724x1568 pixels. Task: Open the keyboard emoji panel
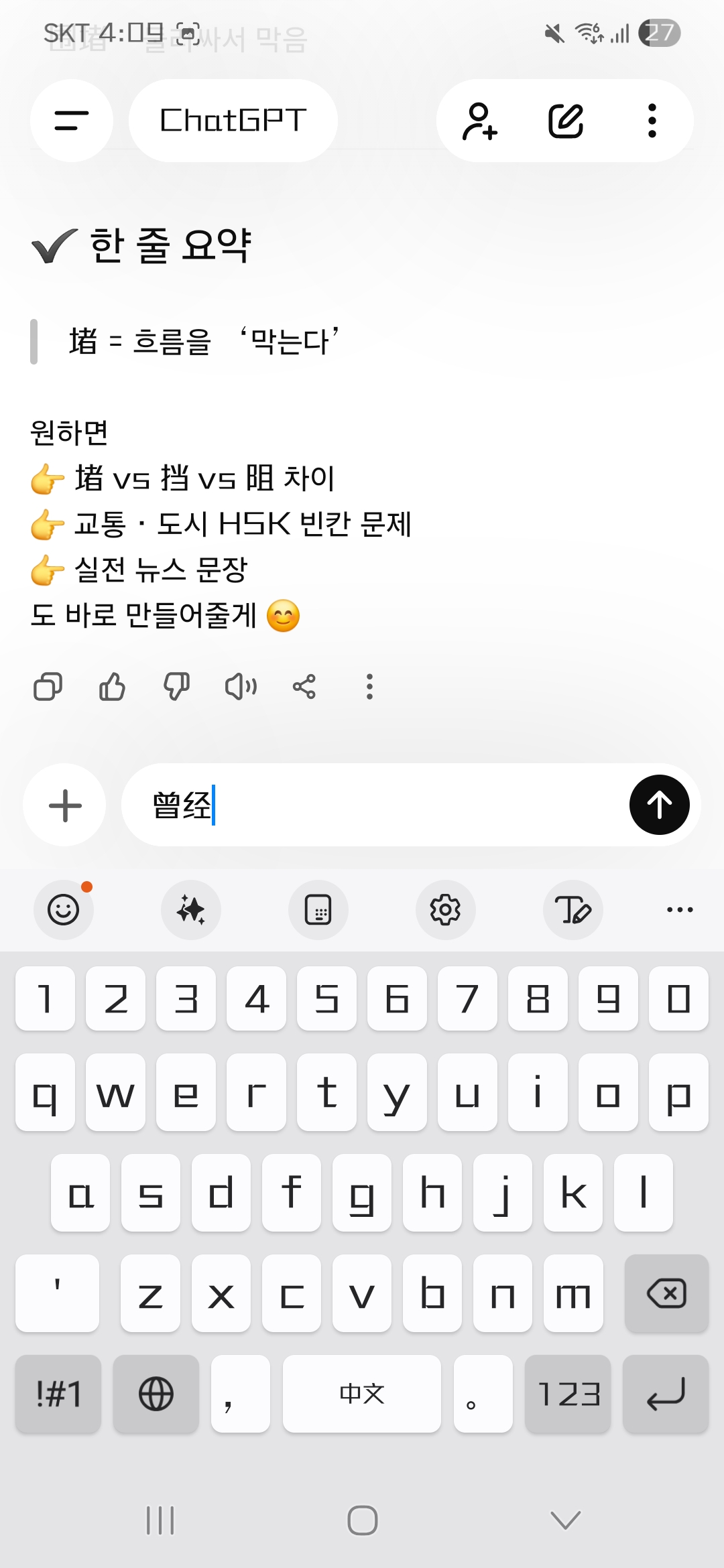[64, 910]
